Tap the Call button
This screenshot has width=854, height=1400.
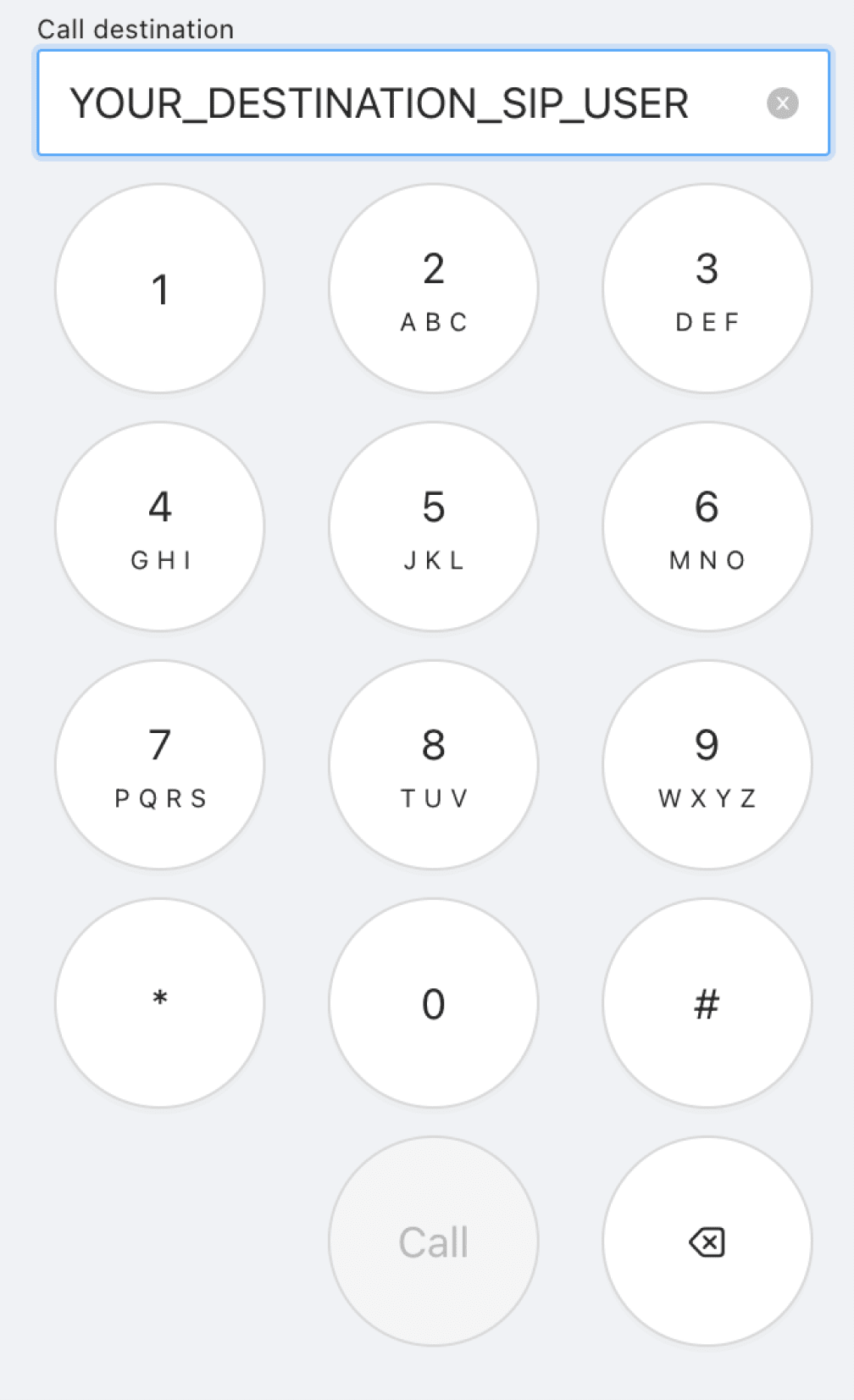pyautogui.click(x=433, y=1241)
